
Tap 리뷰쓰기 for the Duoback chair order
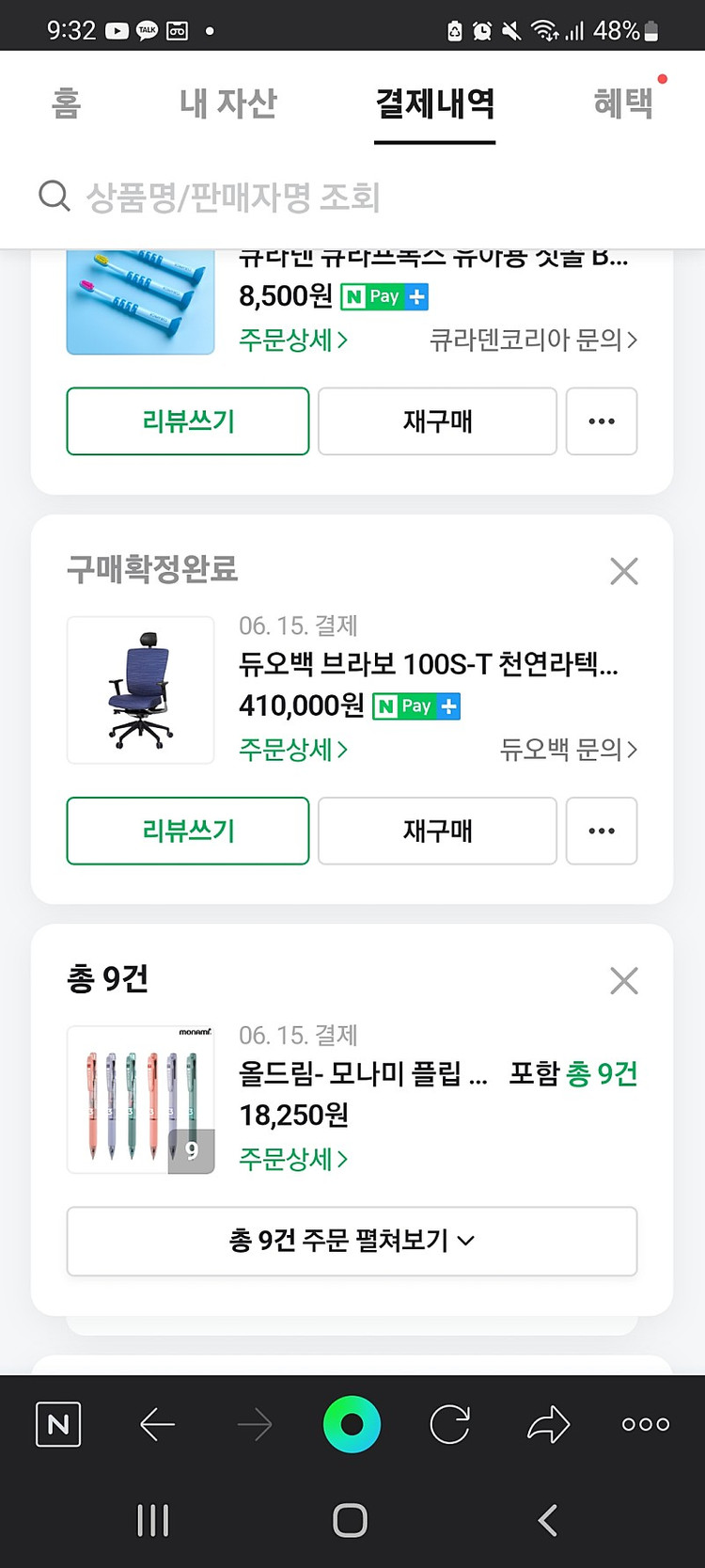click(187, 832)
